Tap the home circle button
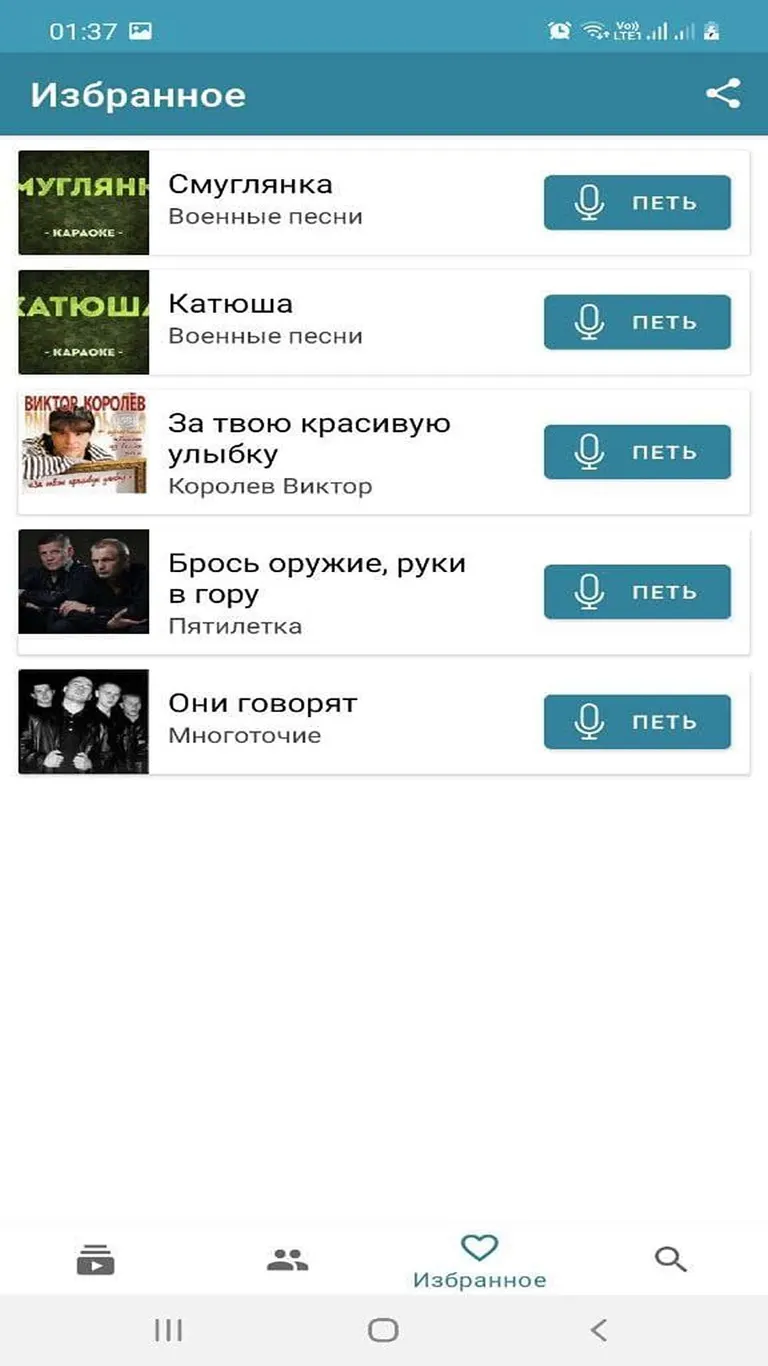Image resolution: width=768 pixels, height=1366 pixels. coord(383,1330)
